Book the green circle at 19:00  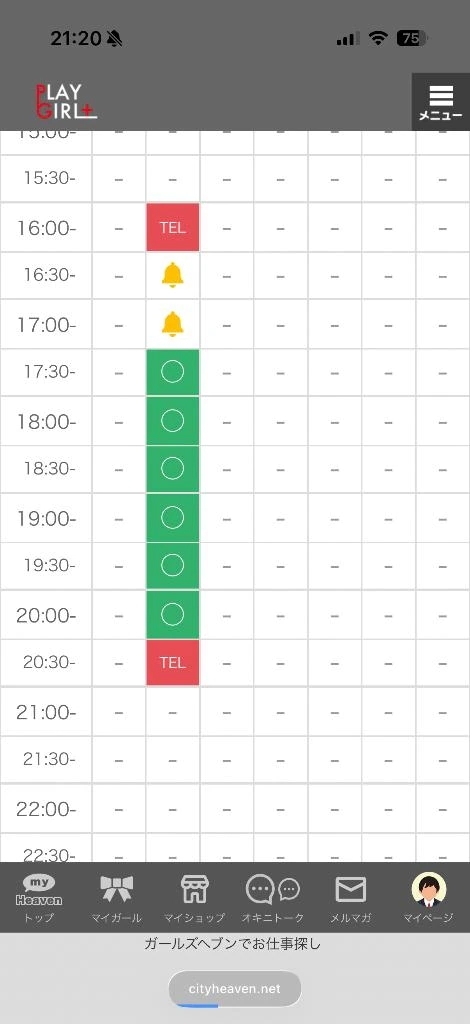click(x=172, y=518)
